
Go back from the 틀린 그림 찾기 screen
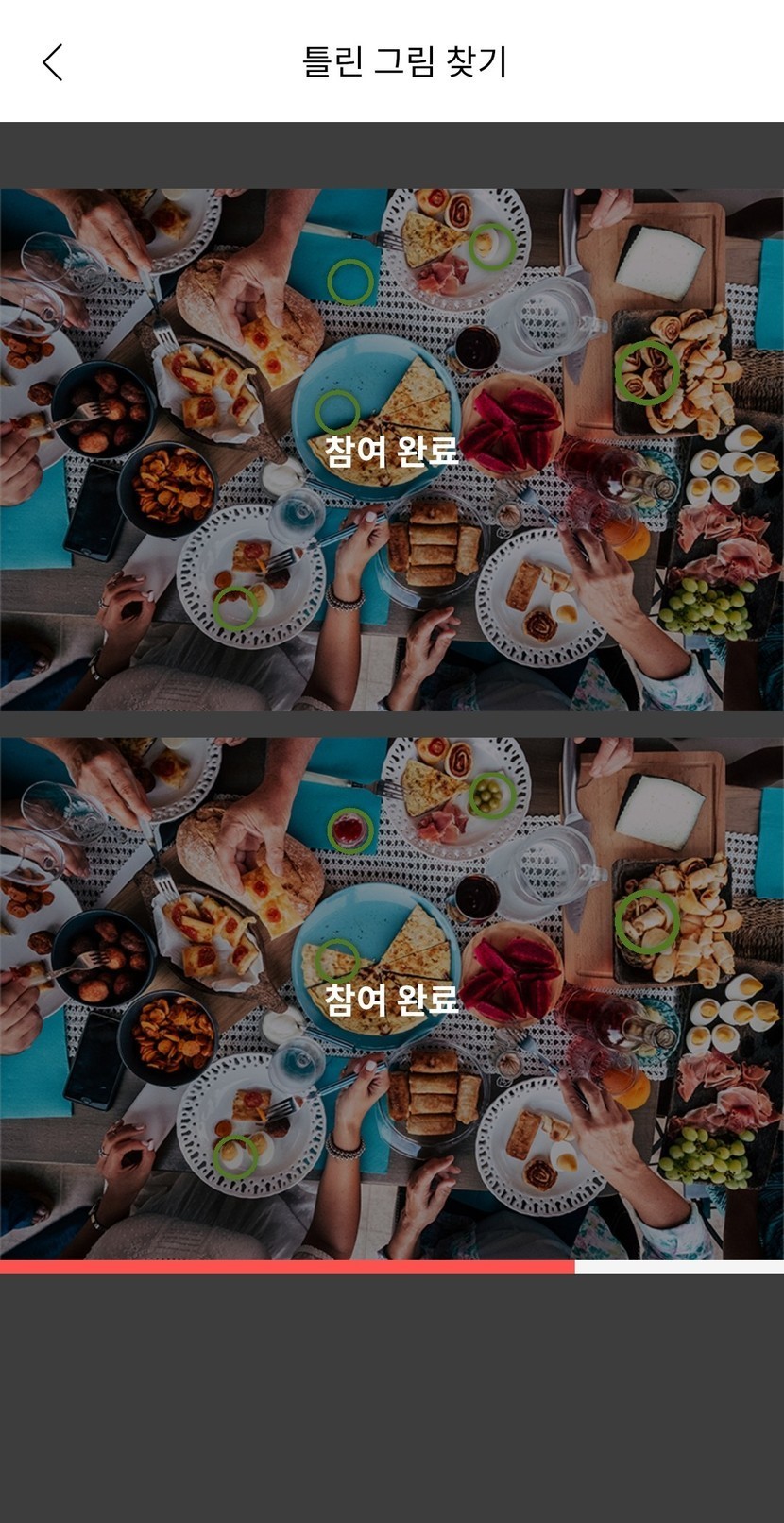[x=53, y=62]
